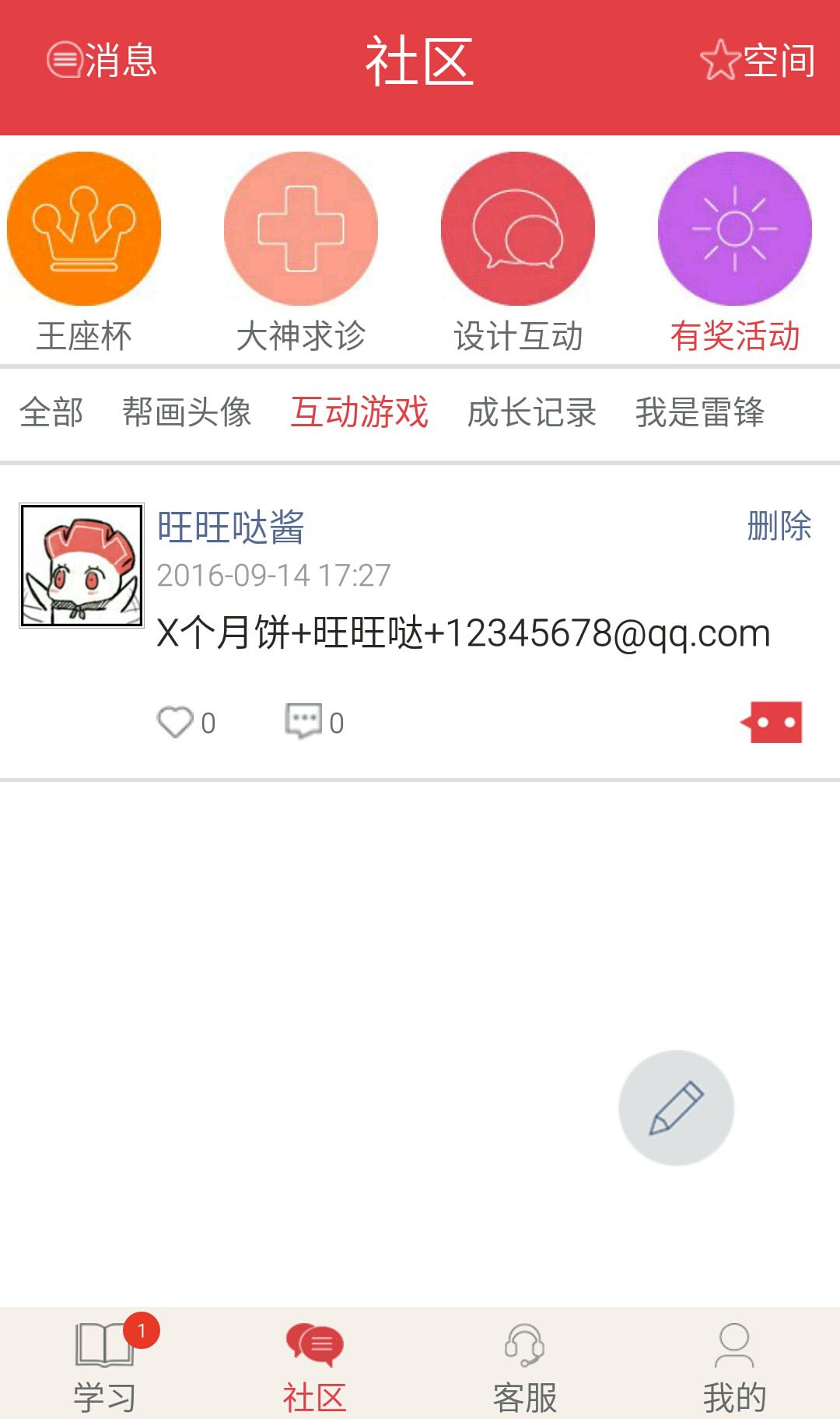The image size is (840, 1419).
Task: Compose a new post with pencil button
Action: pos(676,1108)
